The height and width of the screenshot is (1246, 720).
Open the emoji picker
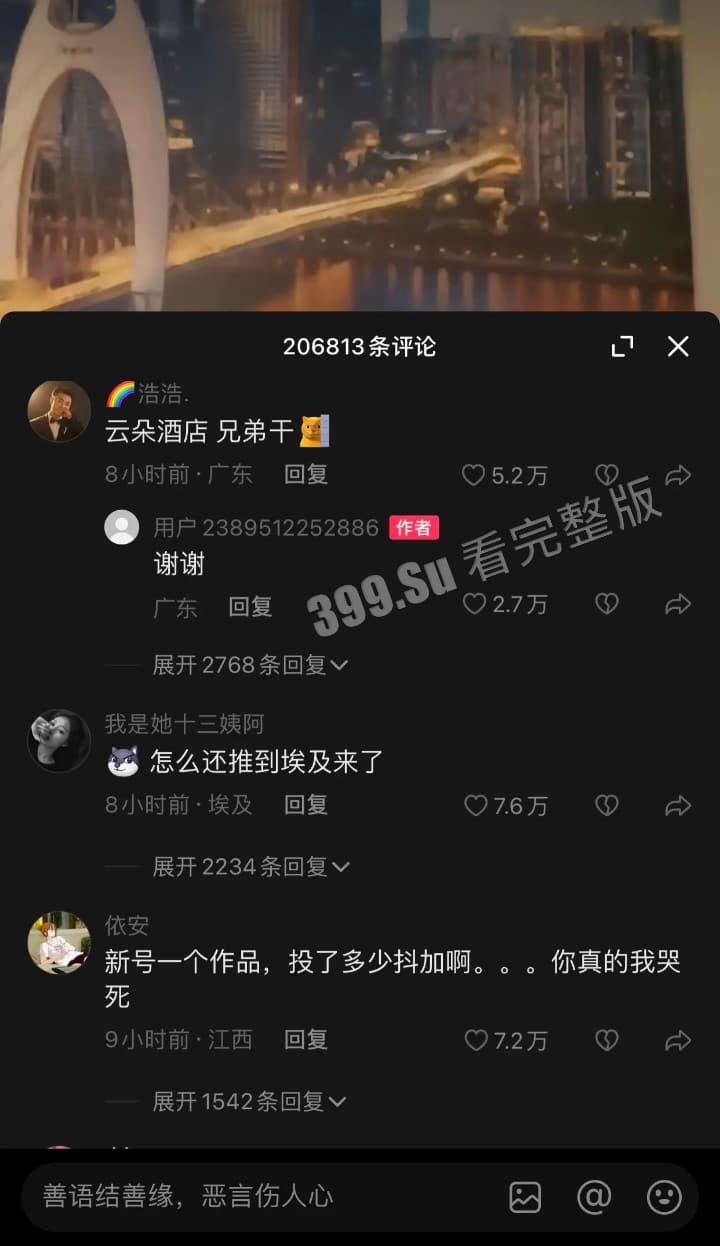click(664, 1197)
